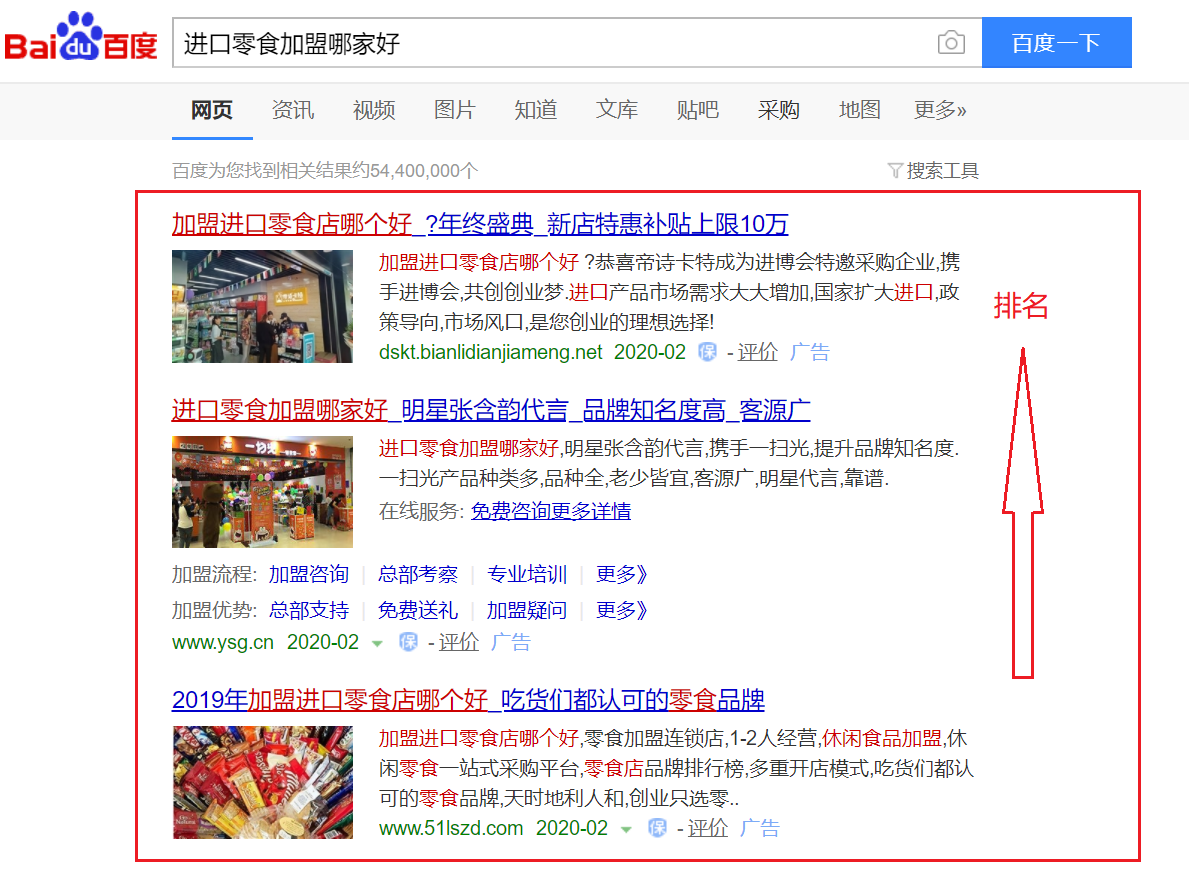The width and height of the screenshot is (1189, 873).
Task: Open the 加盟咨询 sublink
Action: [x=308, y=575]
